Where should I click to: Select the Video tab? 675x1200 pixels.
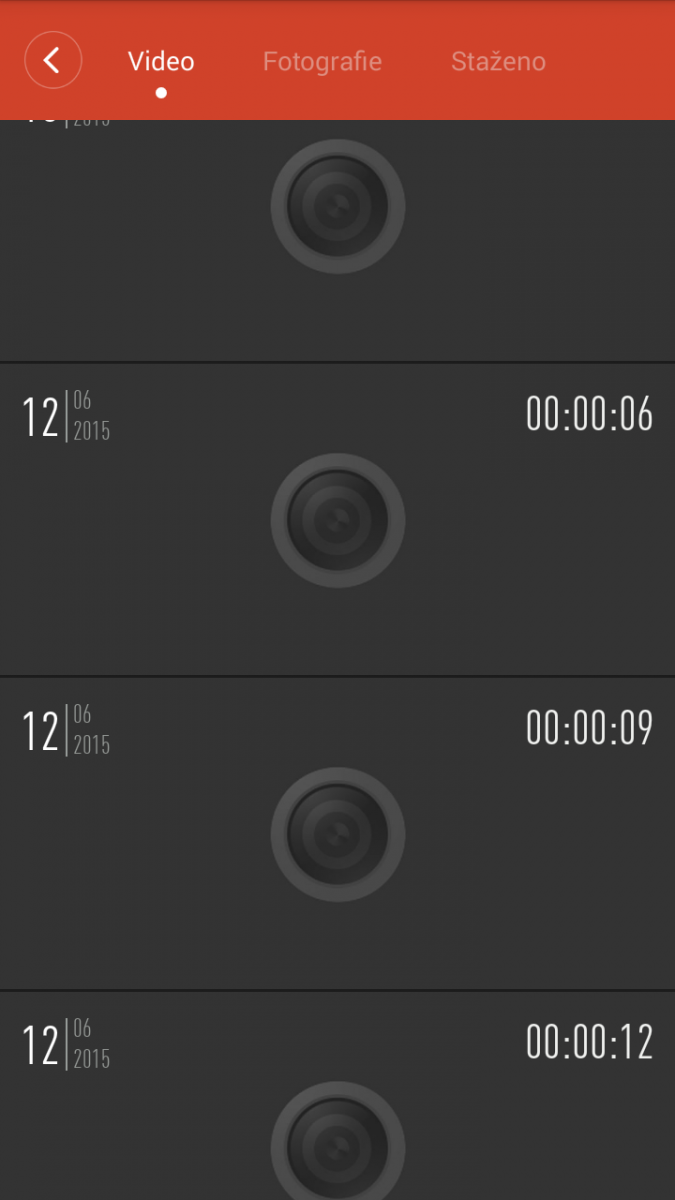pyautogui.click(x=161, y=61)
